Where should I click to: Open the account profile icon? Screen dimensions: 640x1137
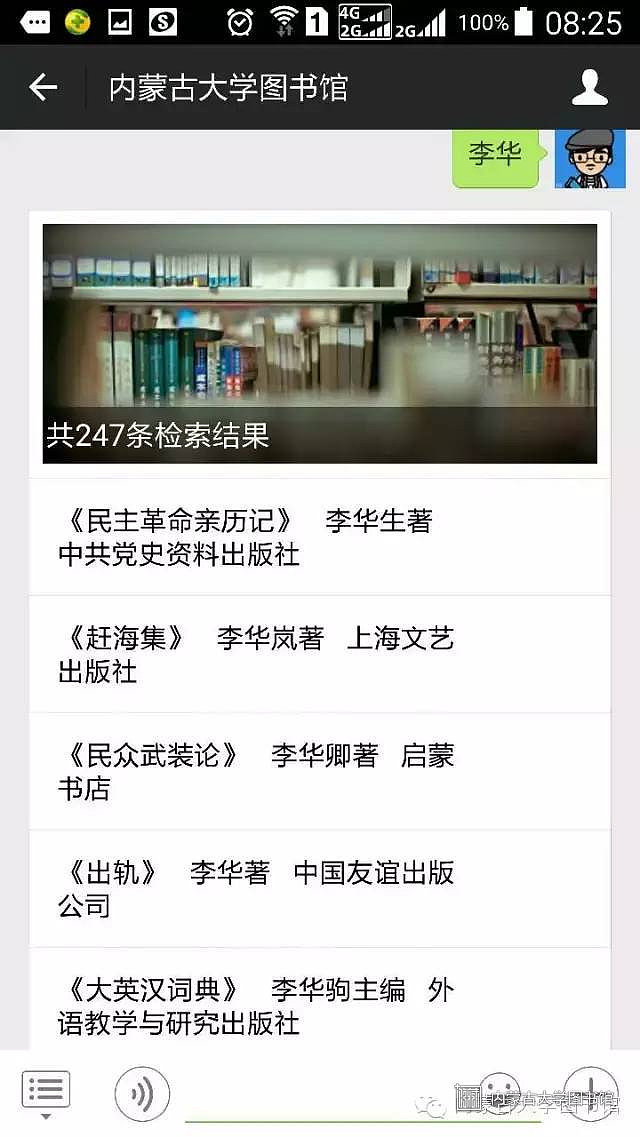click(x=589, y=88)
